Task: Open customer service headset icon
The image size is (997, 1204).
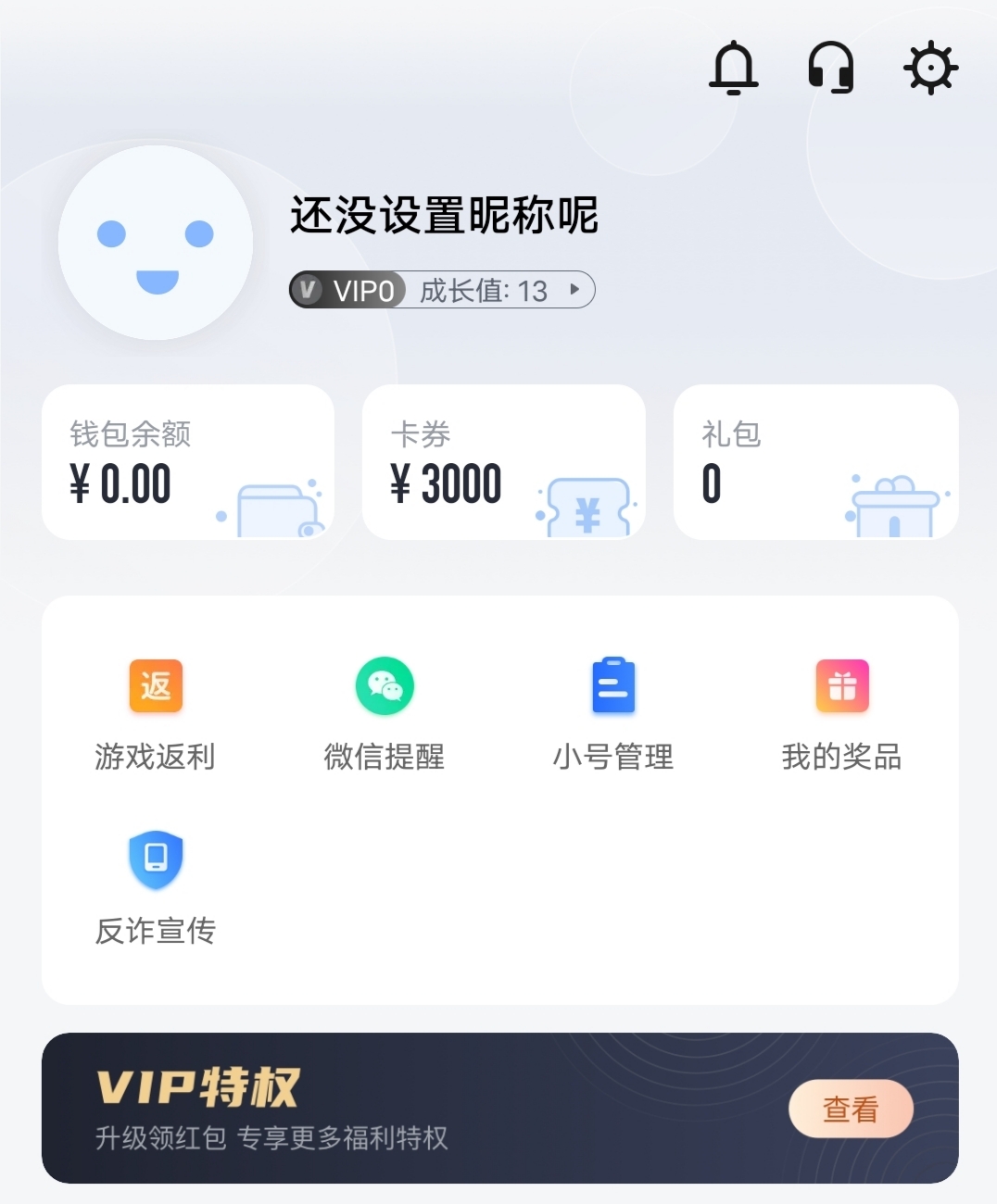Action: [x=831, y=68]
